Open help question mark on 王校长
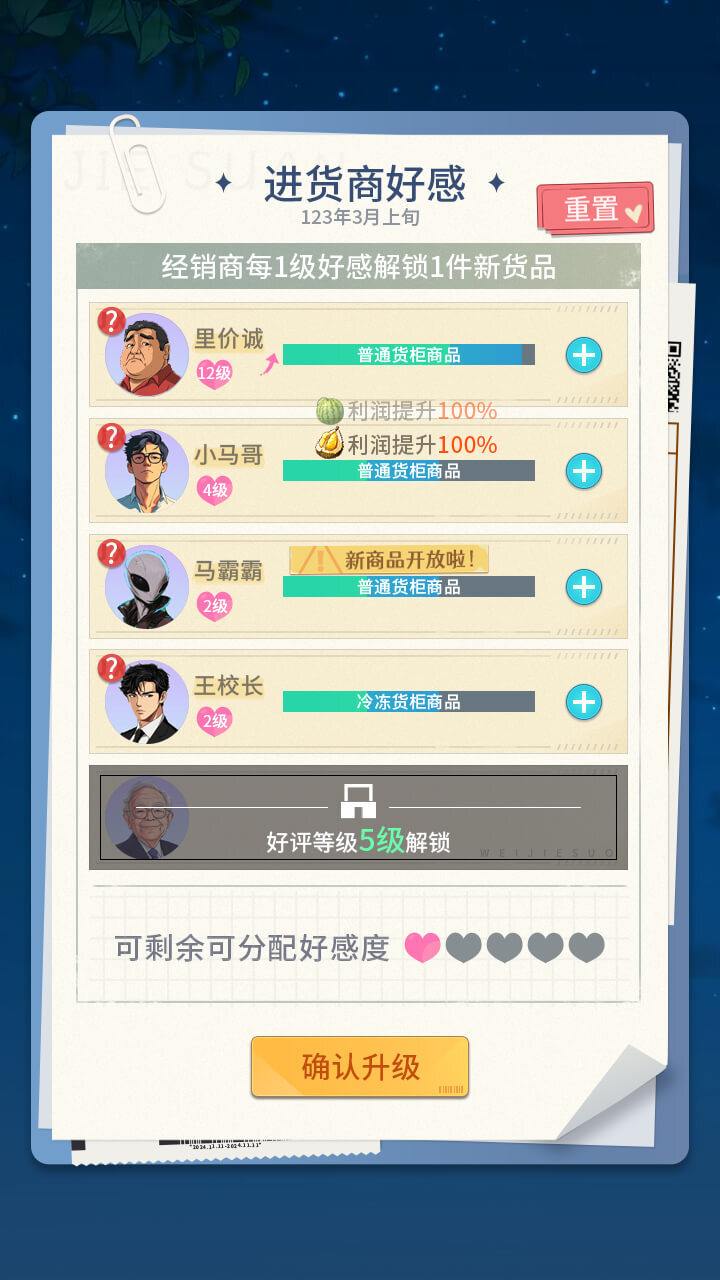This screenshot has height=1280, width=720. coord(111,668)
